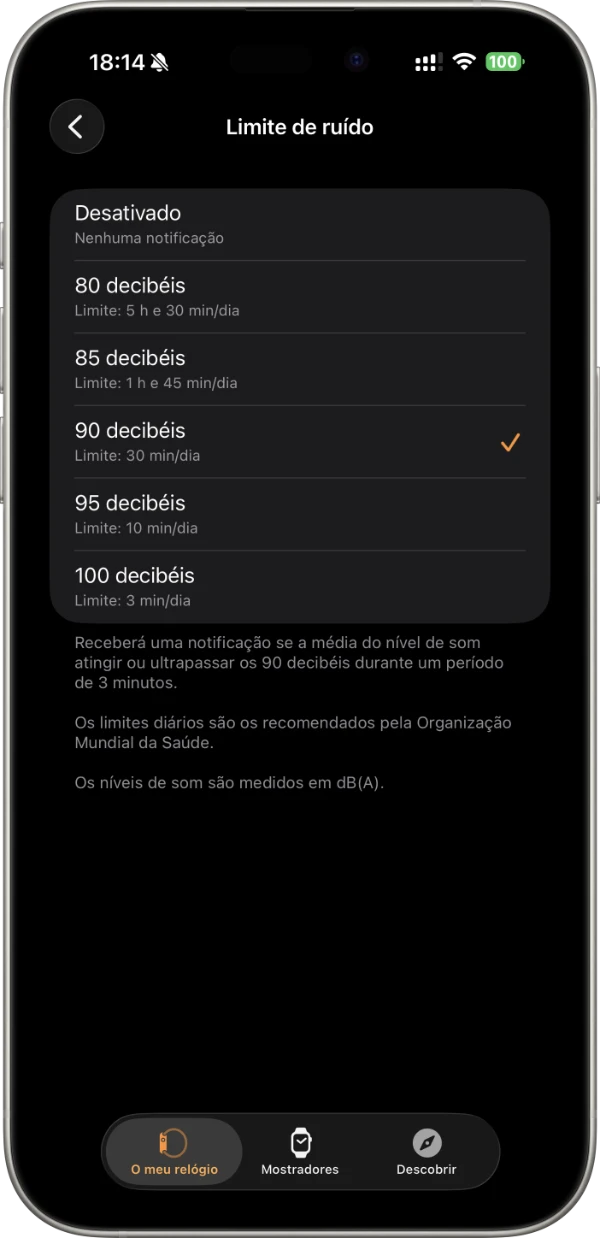
Task: Switch to the Mostradores tab
Action: 300,1152
